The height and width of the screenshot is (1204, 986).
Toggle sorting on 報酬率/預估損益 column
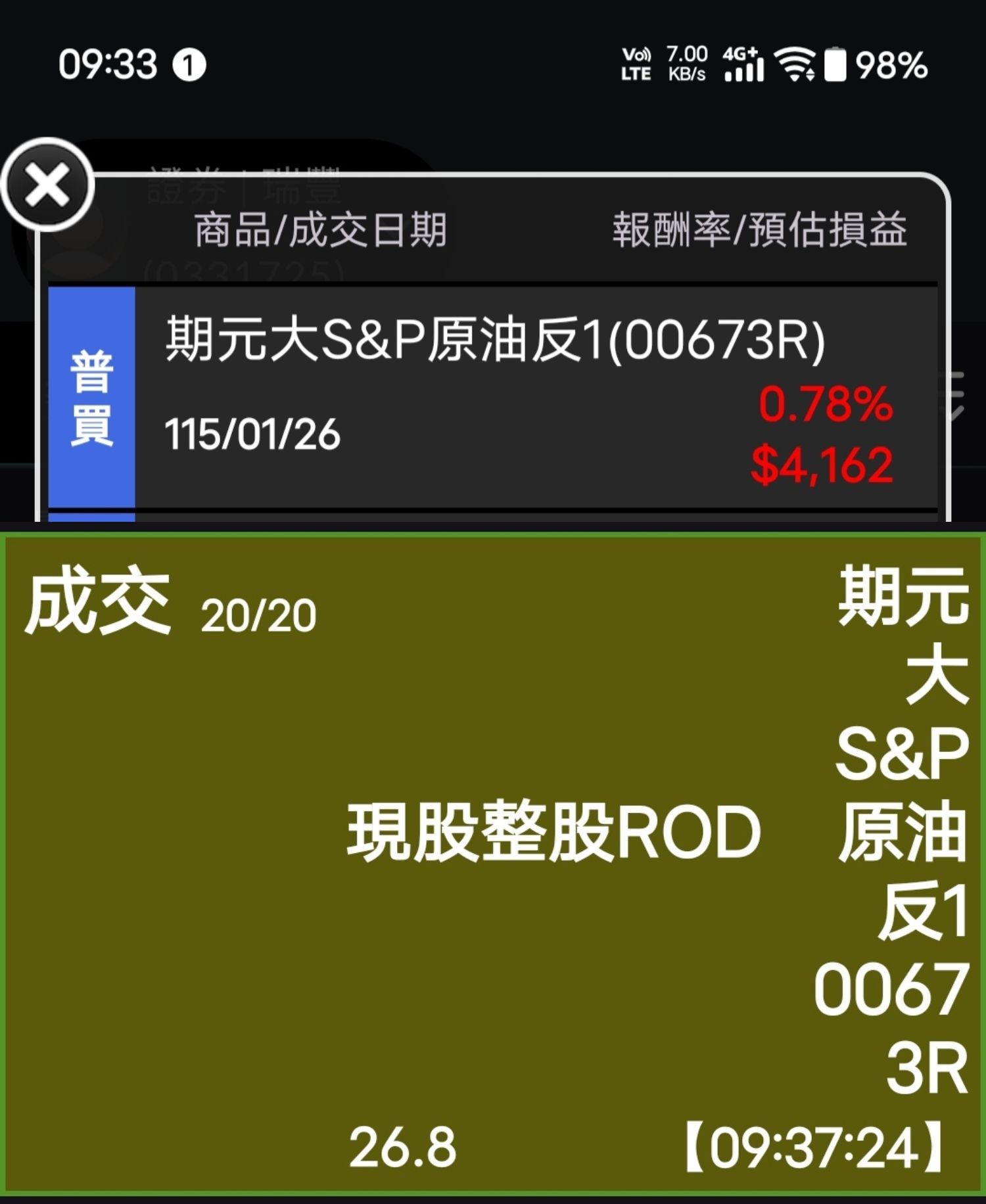(761, 230)
